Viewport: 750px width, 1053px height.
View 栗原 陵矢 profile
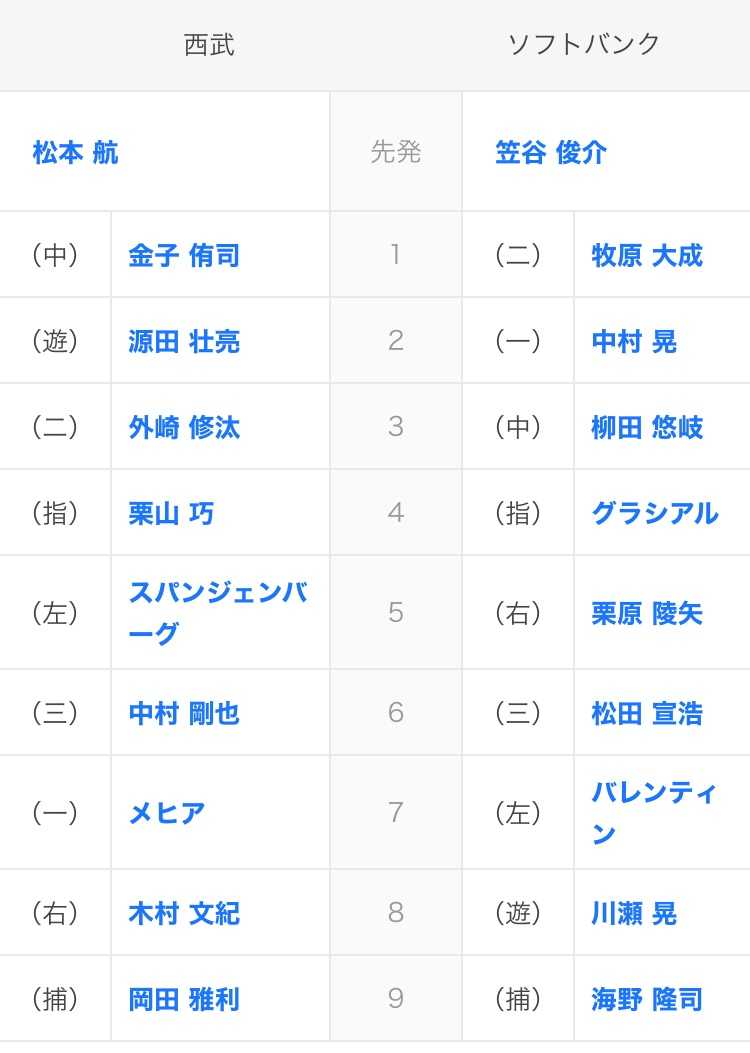pos(647,614)
